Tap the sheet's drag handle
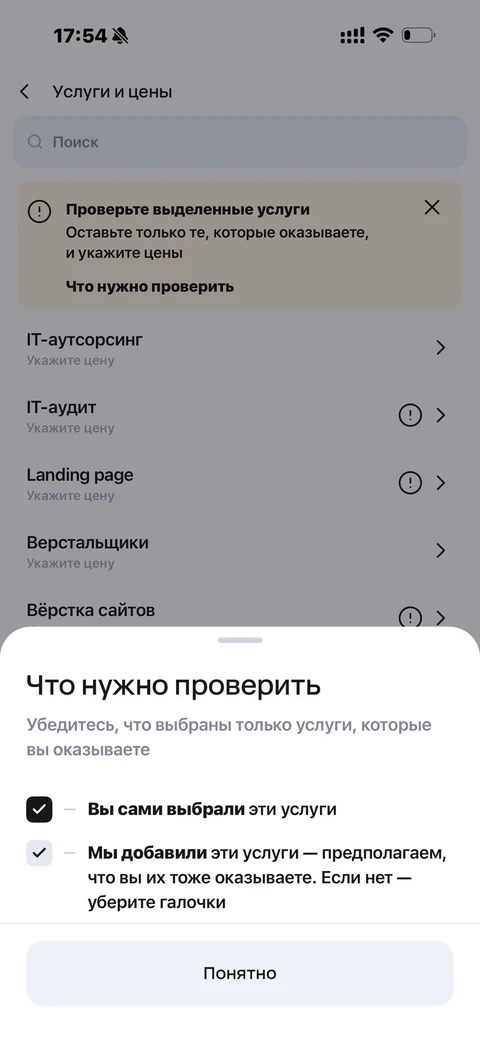Screen dimensions: 480x1043 240,640
